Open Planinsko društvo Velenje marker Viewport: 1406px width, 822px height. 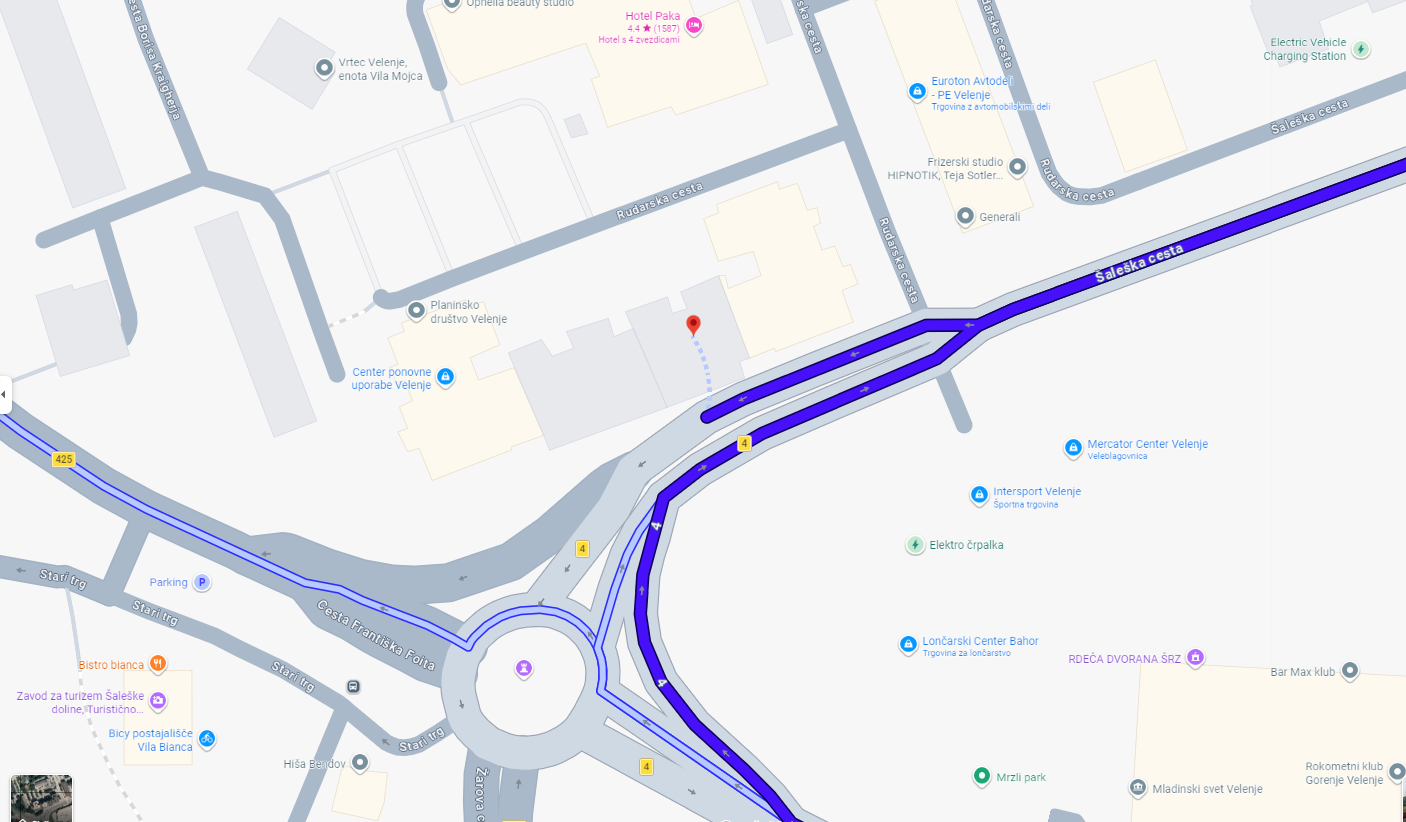click(416, 311)
